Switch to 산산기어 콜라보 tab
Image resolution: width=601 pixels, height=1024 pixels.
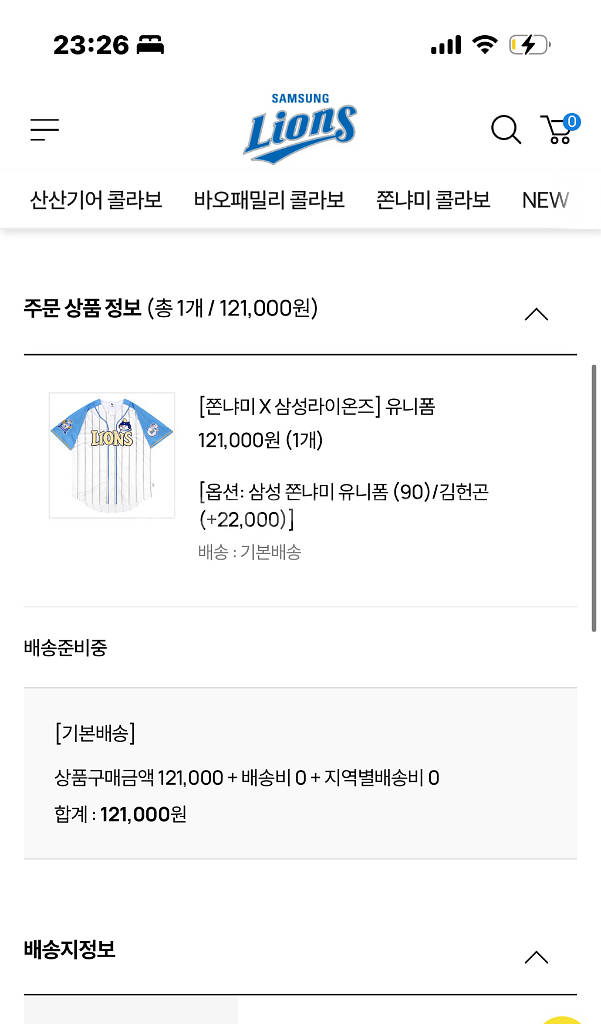[96, 200]
